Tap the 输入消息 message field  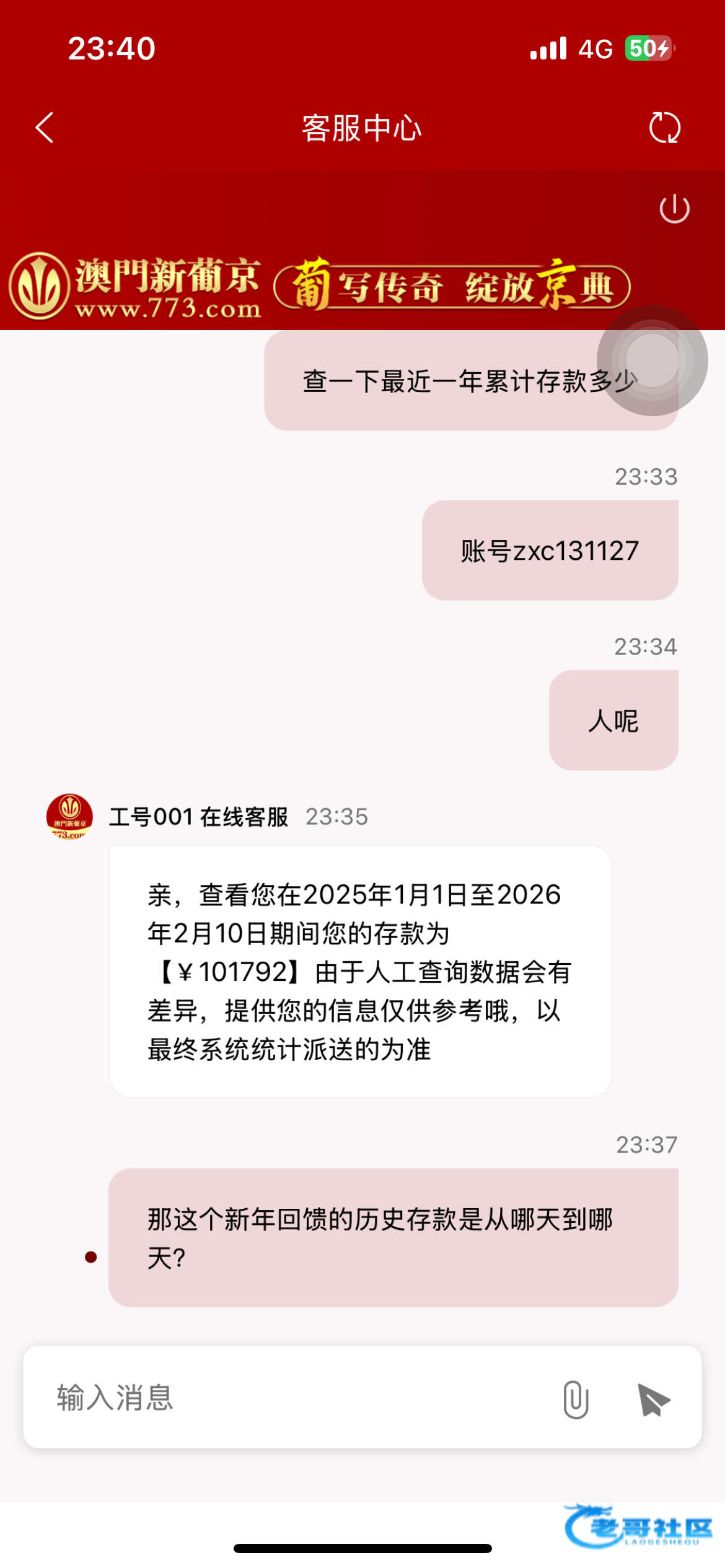297,1398
